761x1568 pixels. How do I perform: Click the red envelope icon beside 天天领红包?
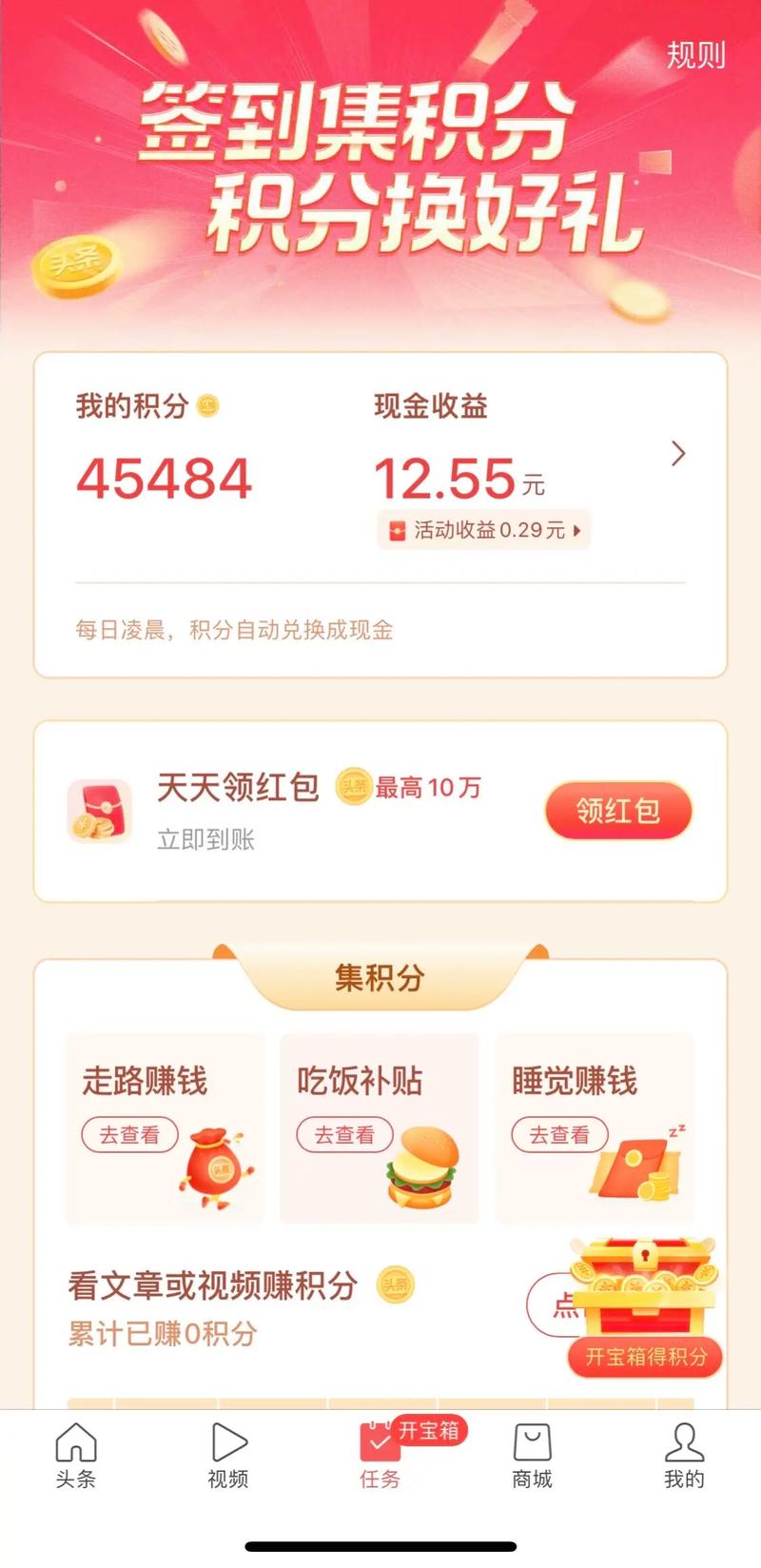[x=100, y=811]
